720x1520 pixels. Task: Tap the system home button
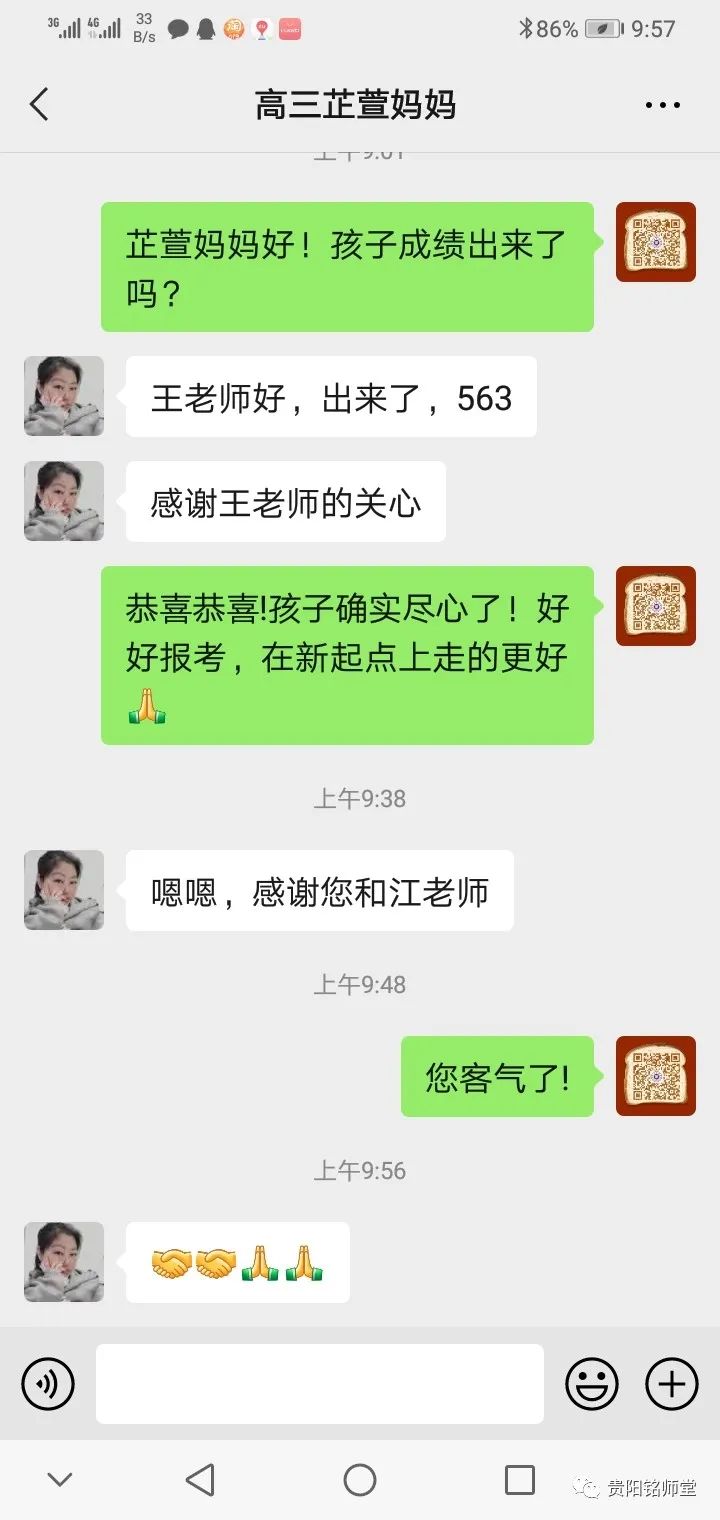[360, 1480]
